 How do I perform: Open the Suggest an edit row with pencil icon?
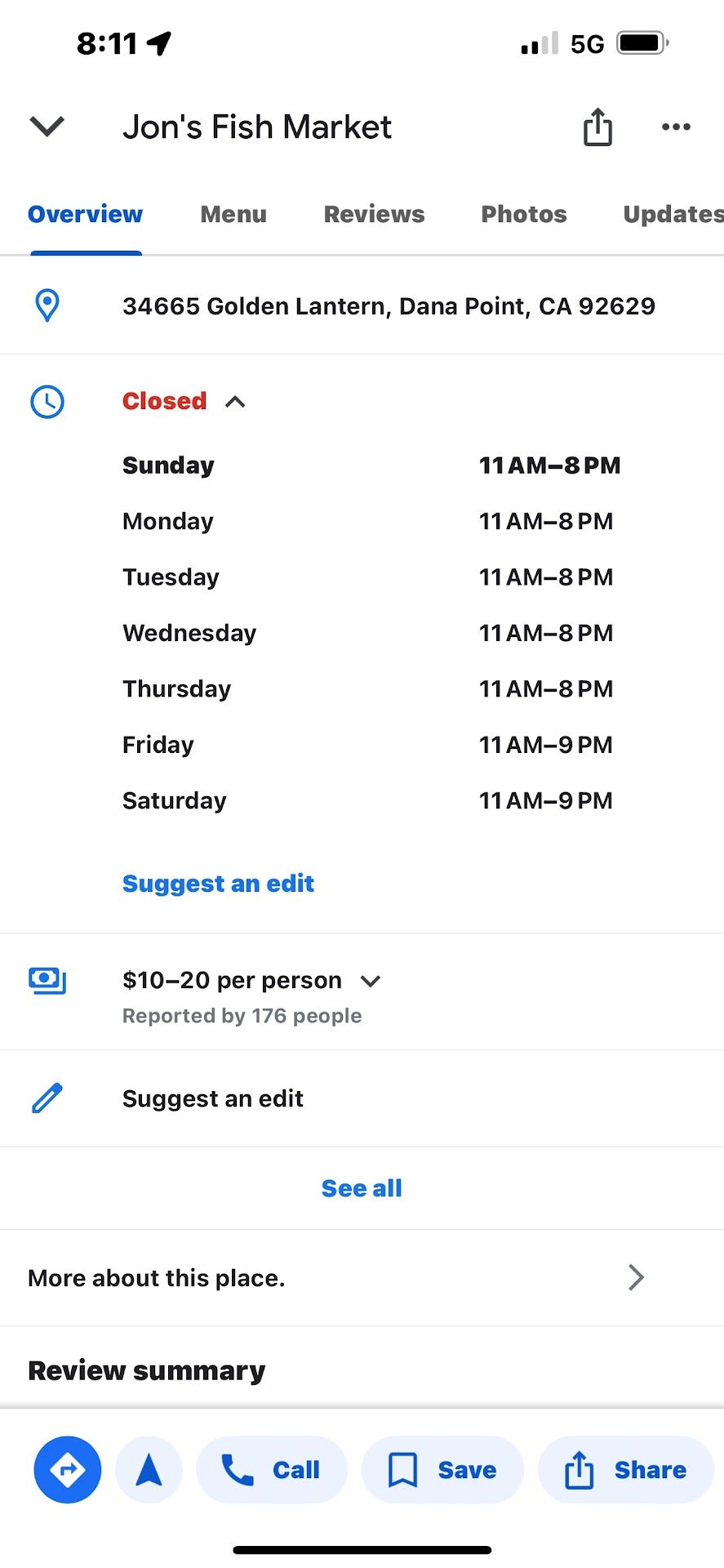tap(213, 1099)
